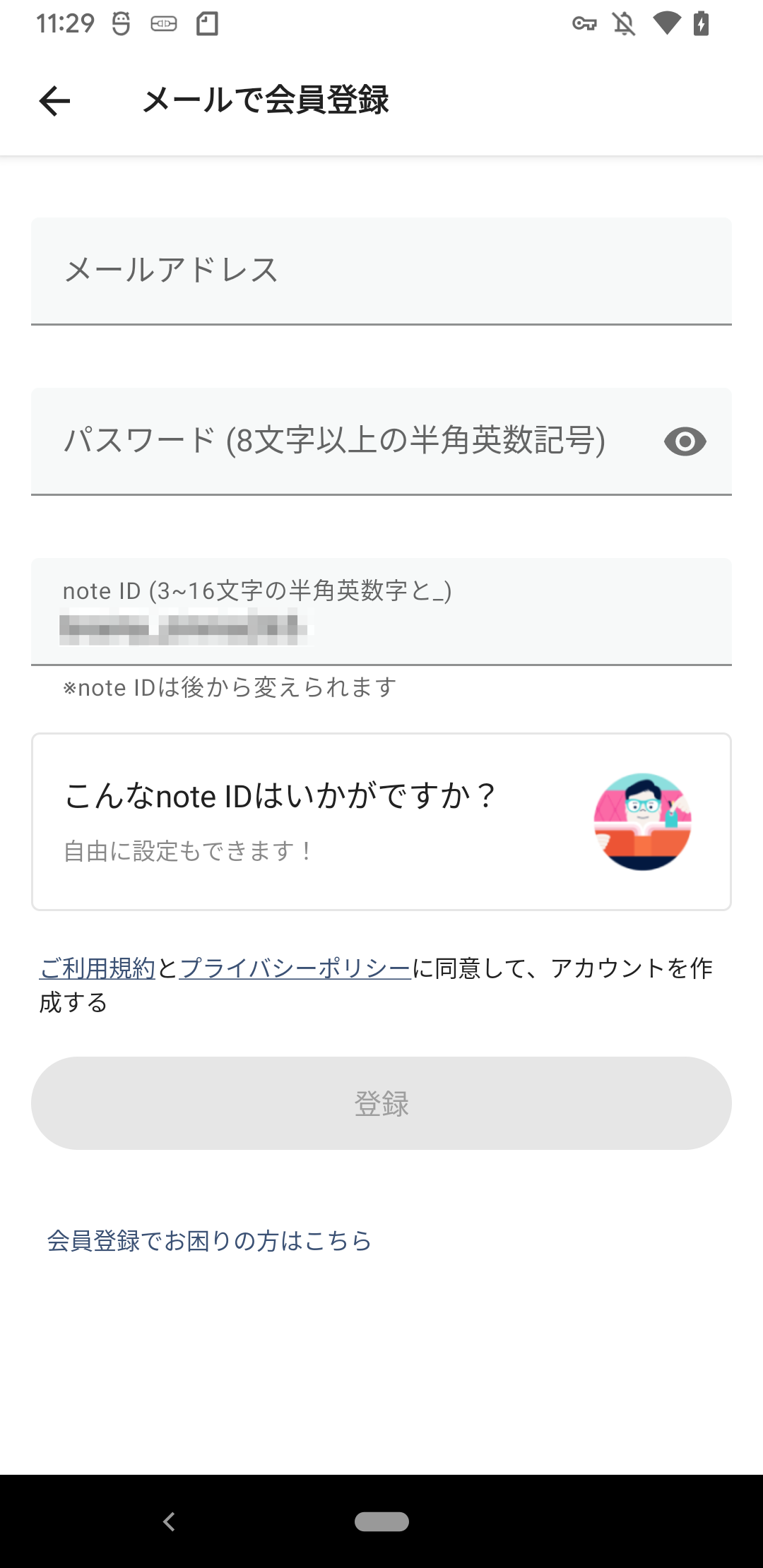Open the プライバシーポリシー privacy link

point(295,968)
